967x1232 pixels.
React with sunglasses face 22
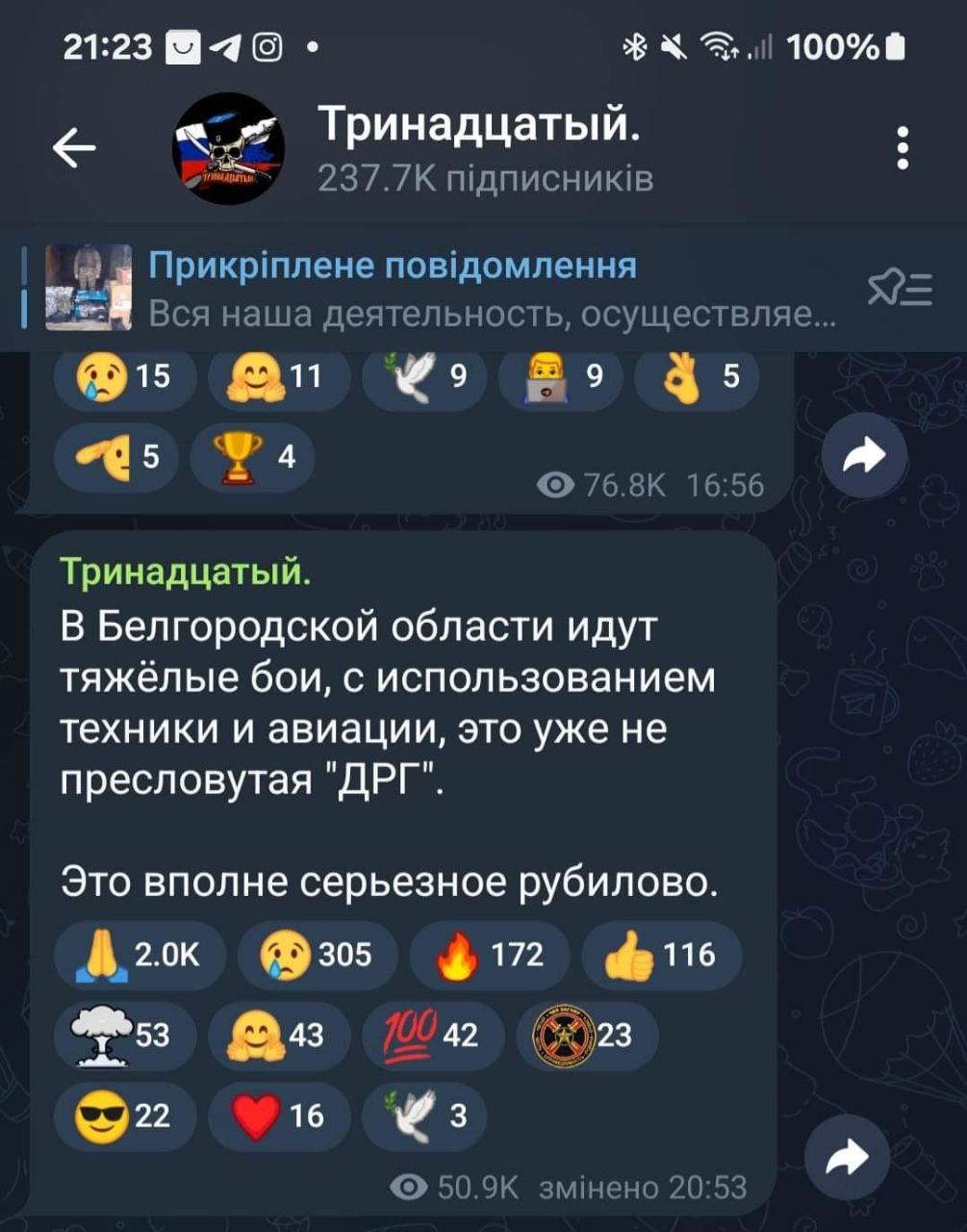click(x=125, y=1116)
